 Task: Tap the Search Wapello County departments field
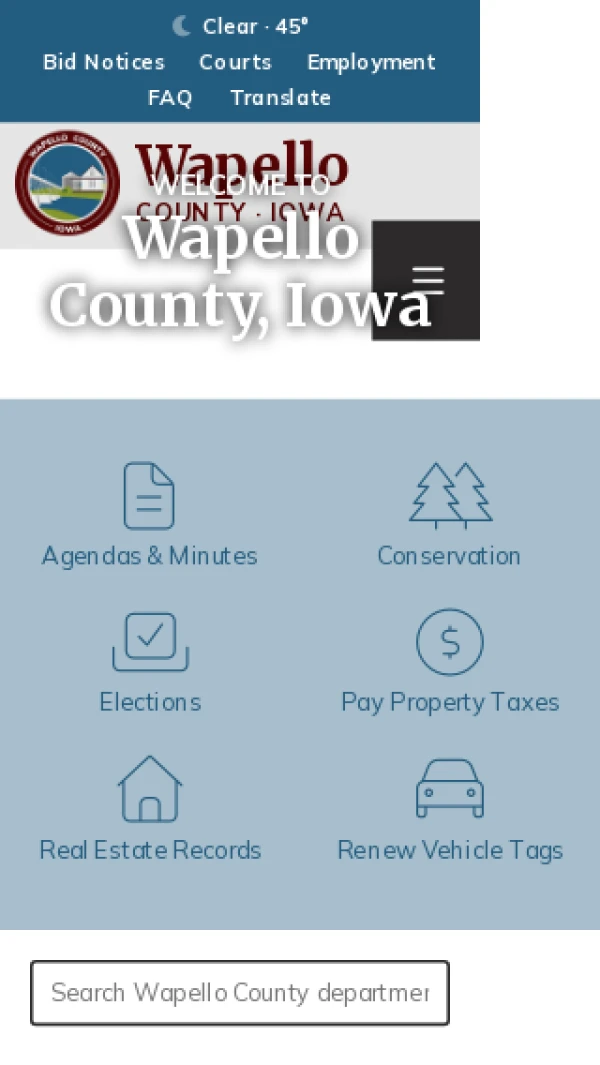[x=240, y=993]
